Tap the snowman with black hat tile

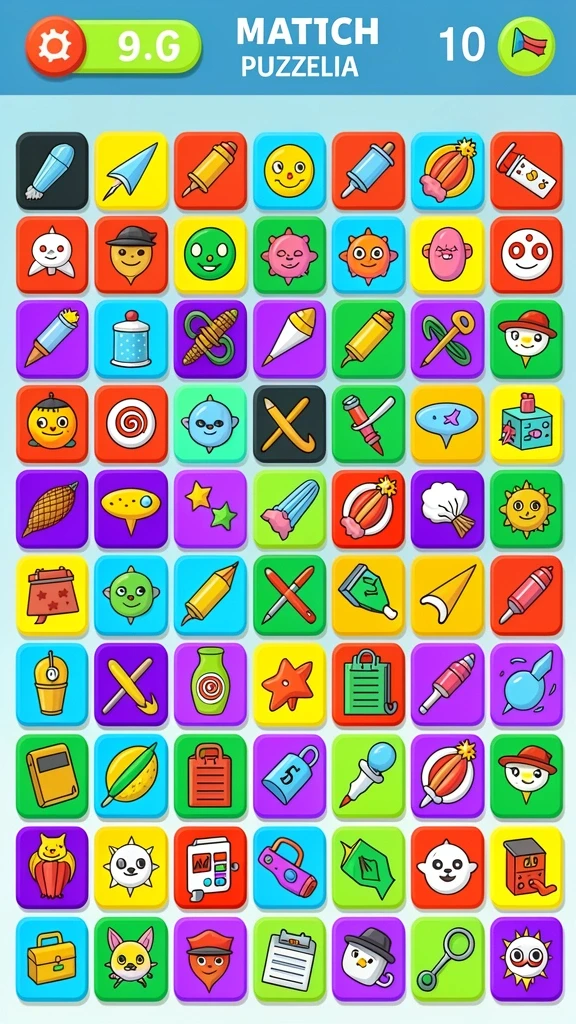pyautogui.click(x=368, y=959)
